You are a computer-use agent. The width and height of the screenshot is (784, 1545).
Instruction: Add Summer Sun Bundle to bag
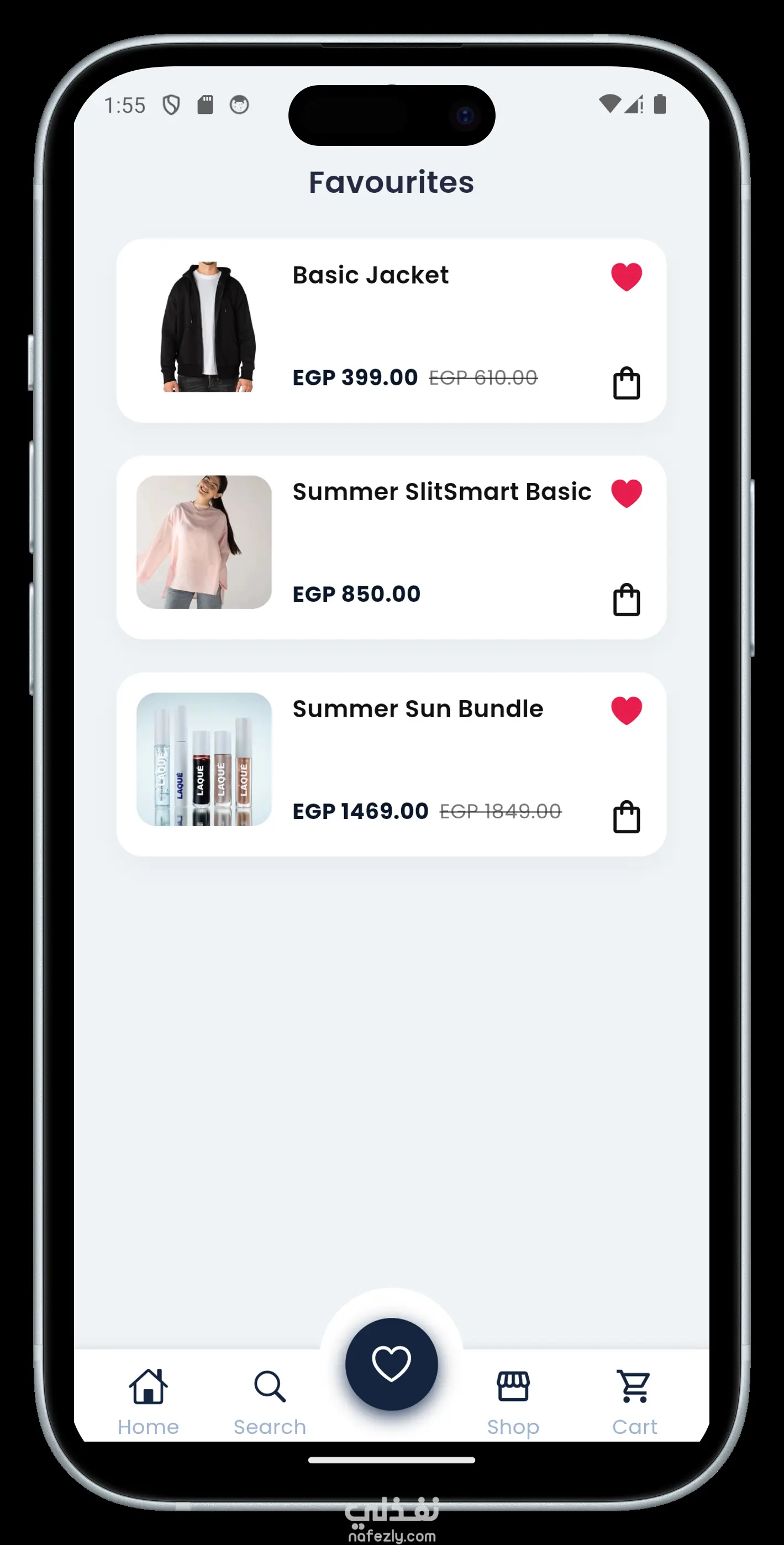click(x=626, y=817)
